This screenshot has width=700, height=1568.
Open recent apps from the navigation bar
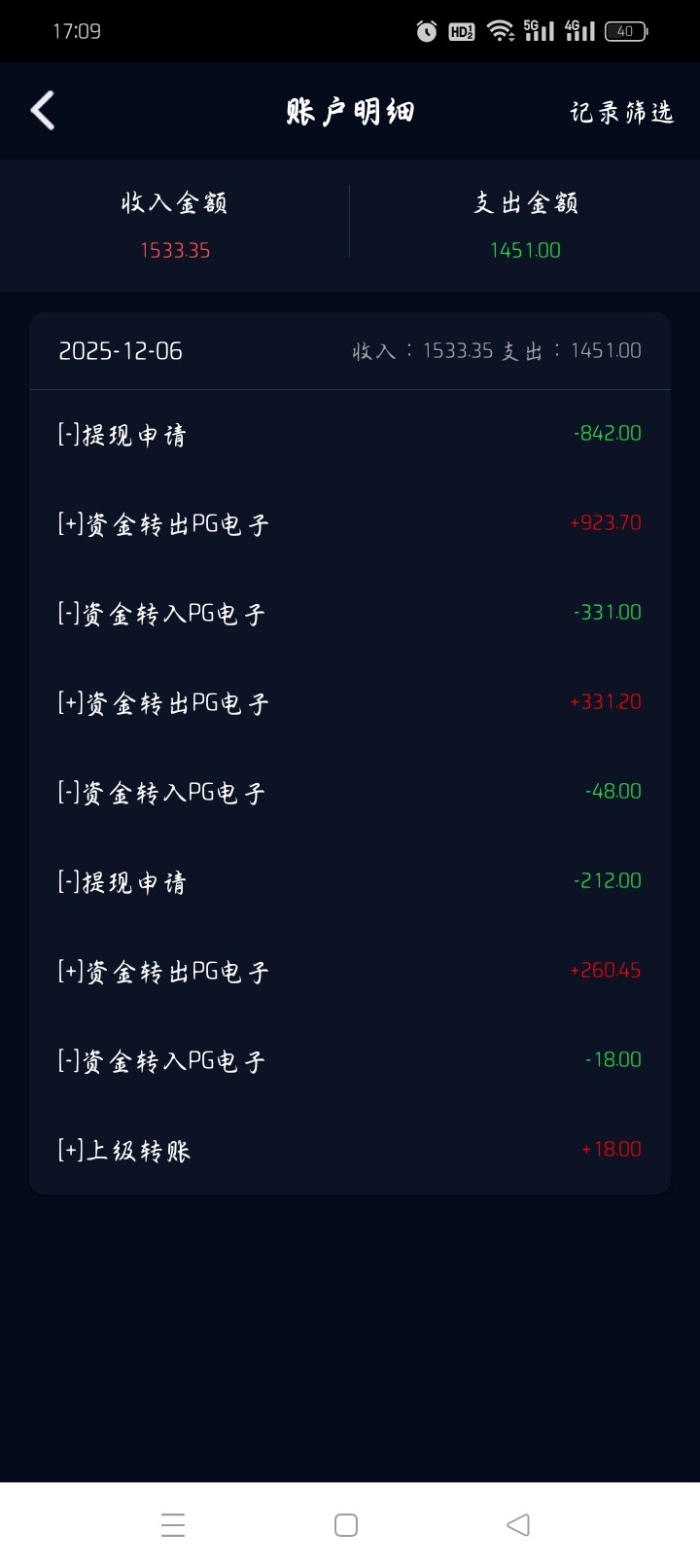pyautogui.click(x=173, y=1525)
